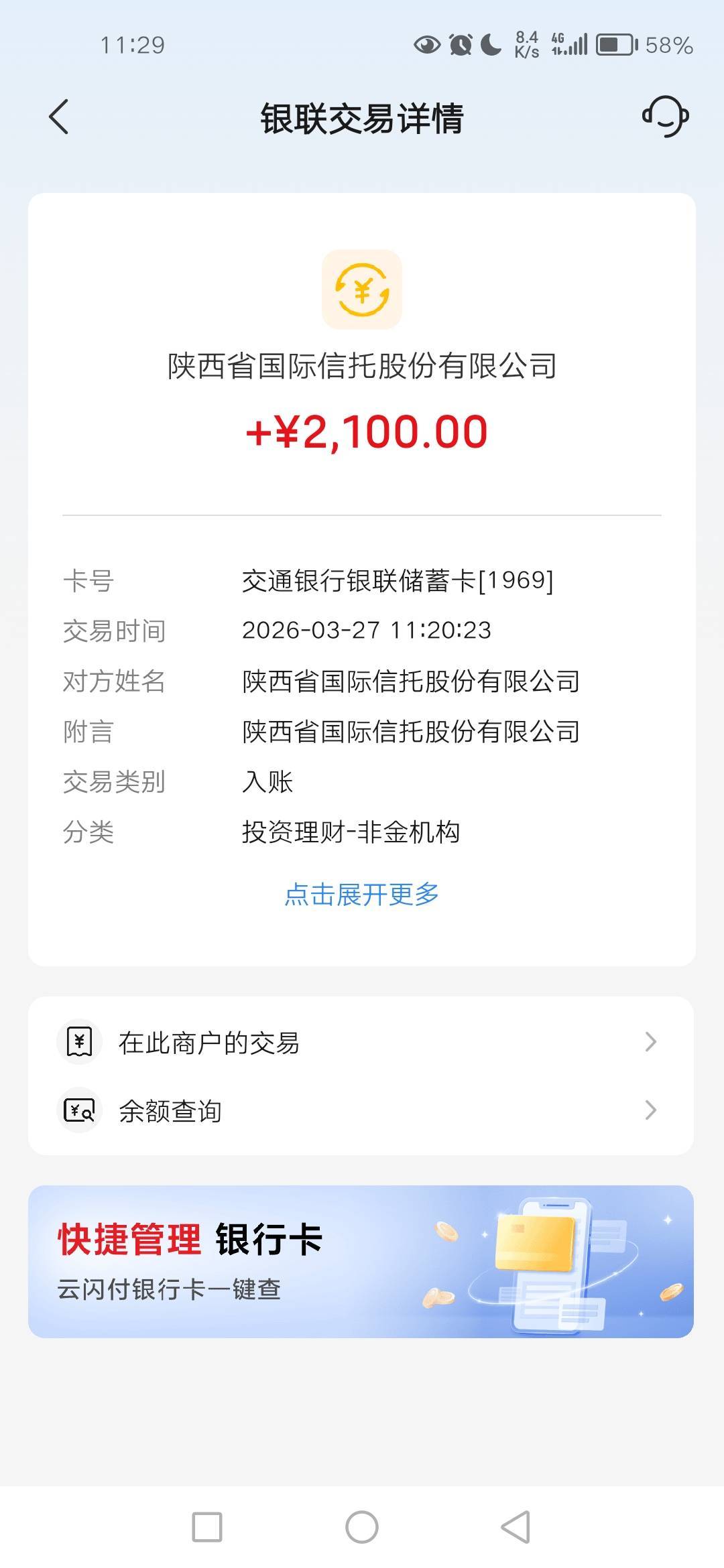
Task: Expand more details via 点击展开更多
Action: point(361,895)
